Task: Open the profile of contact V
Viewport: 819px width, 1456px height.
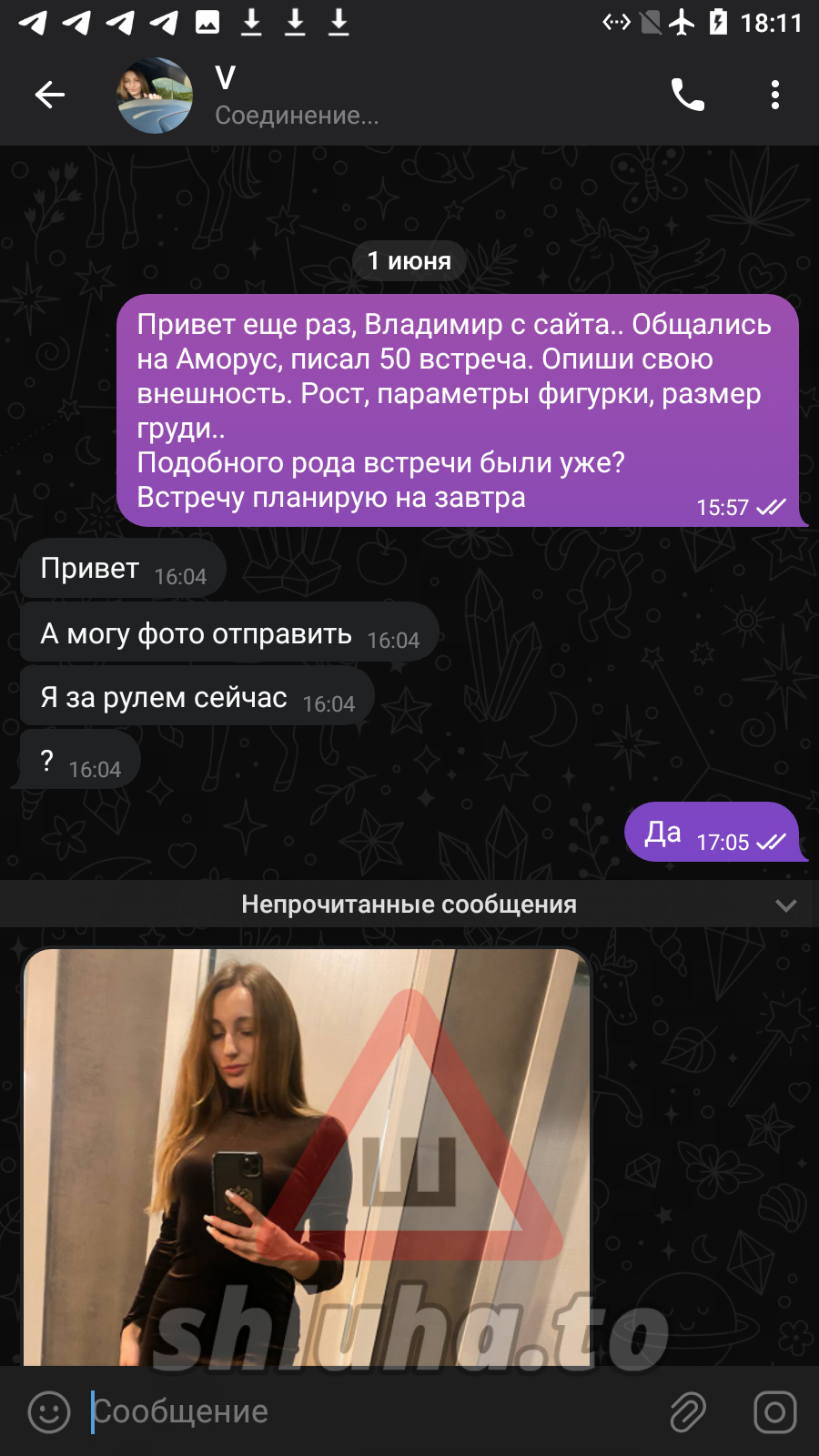Action: tap(155, 96)
